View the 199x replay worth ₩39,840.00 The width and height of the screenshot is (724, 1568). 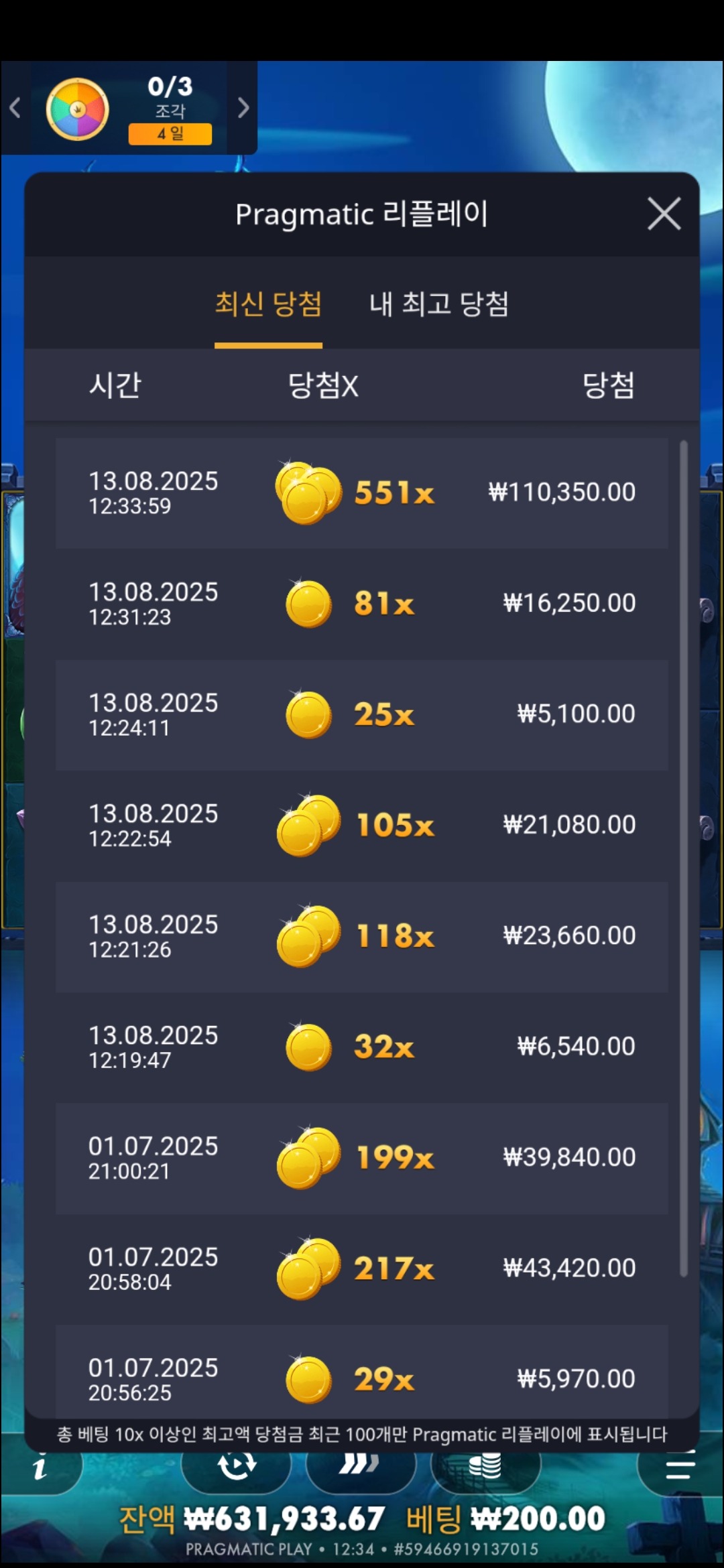[x=361, y=1158]
